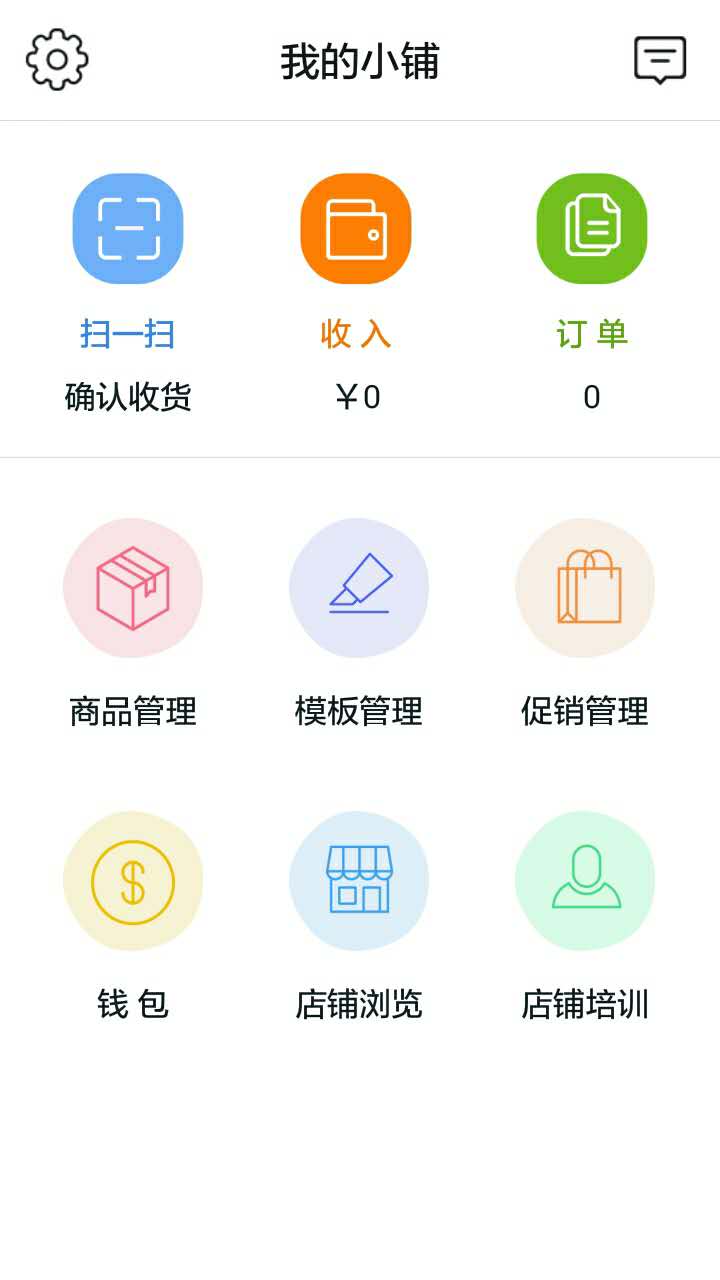Select the 店铺浏览 storefront icon
720x1280 pixels.
[359, 880]
